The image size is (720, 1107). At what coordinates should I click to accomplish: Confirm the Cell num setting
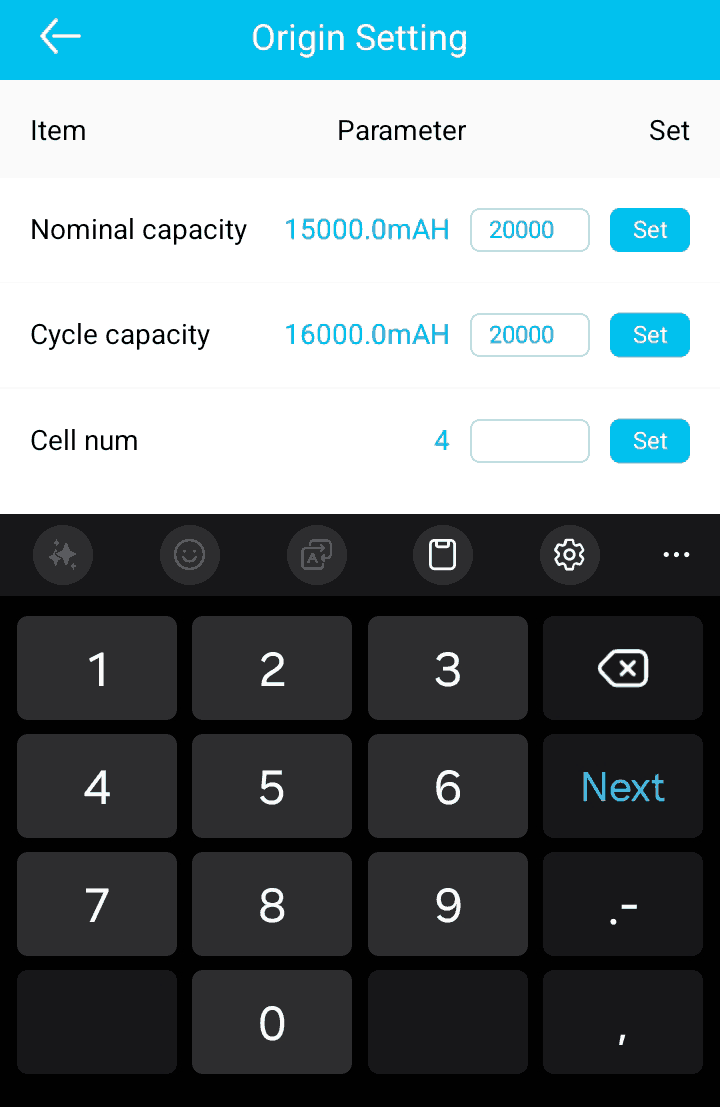[x=649, y=441]
